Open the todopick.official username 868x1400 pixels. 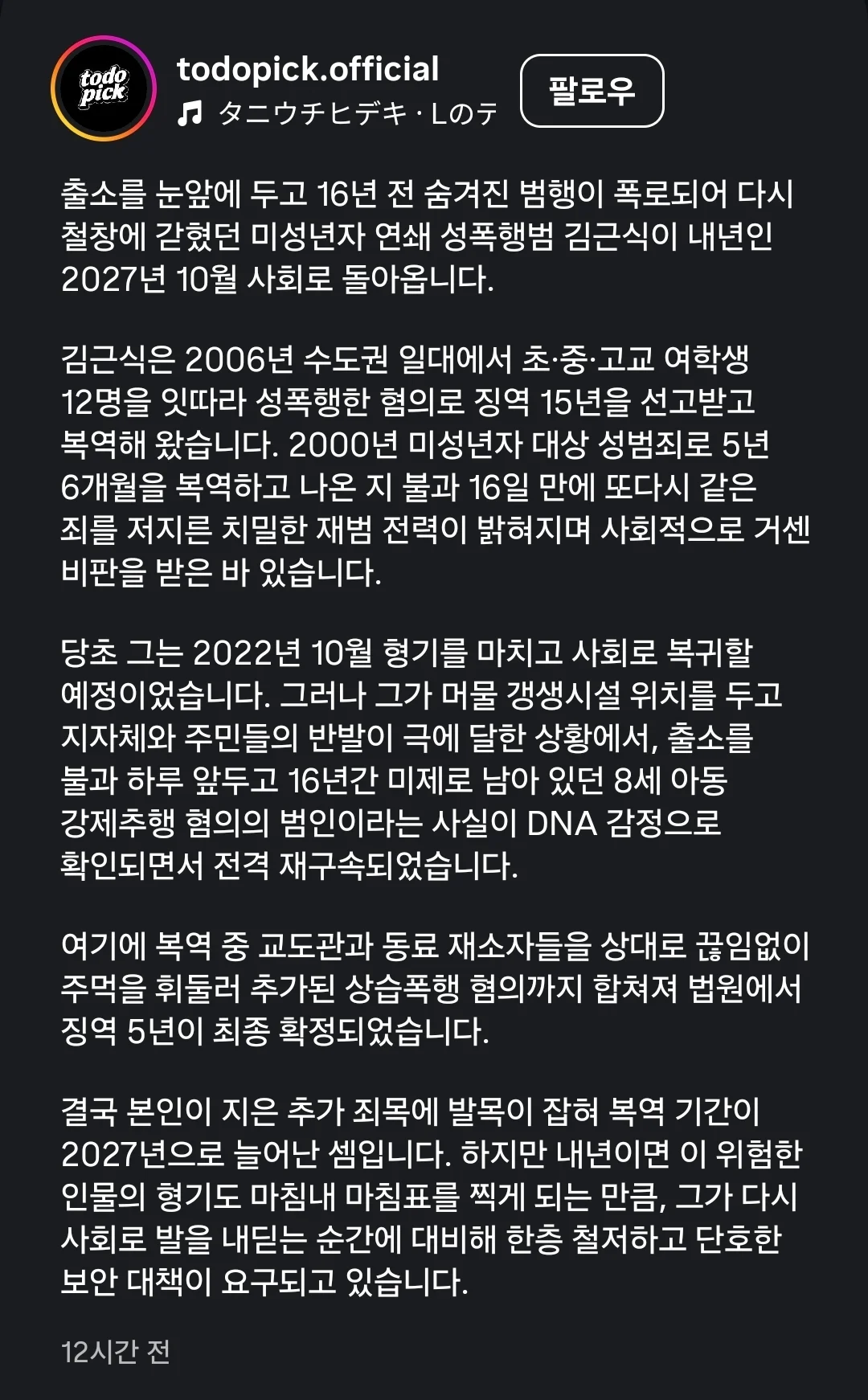pos(308,69)
